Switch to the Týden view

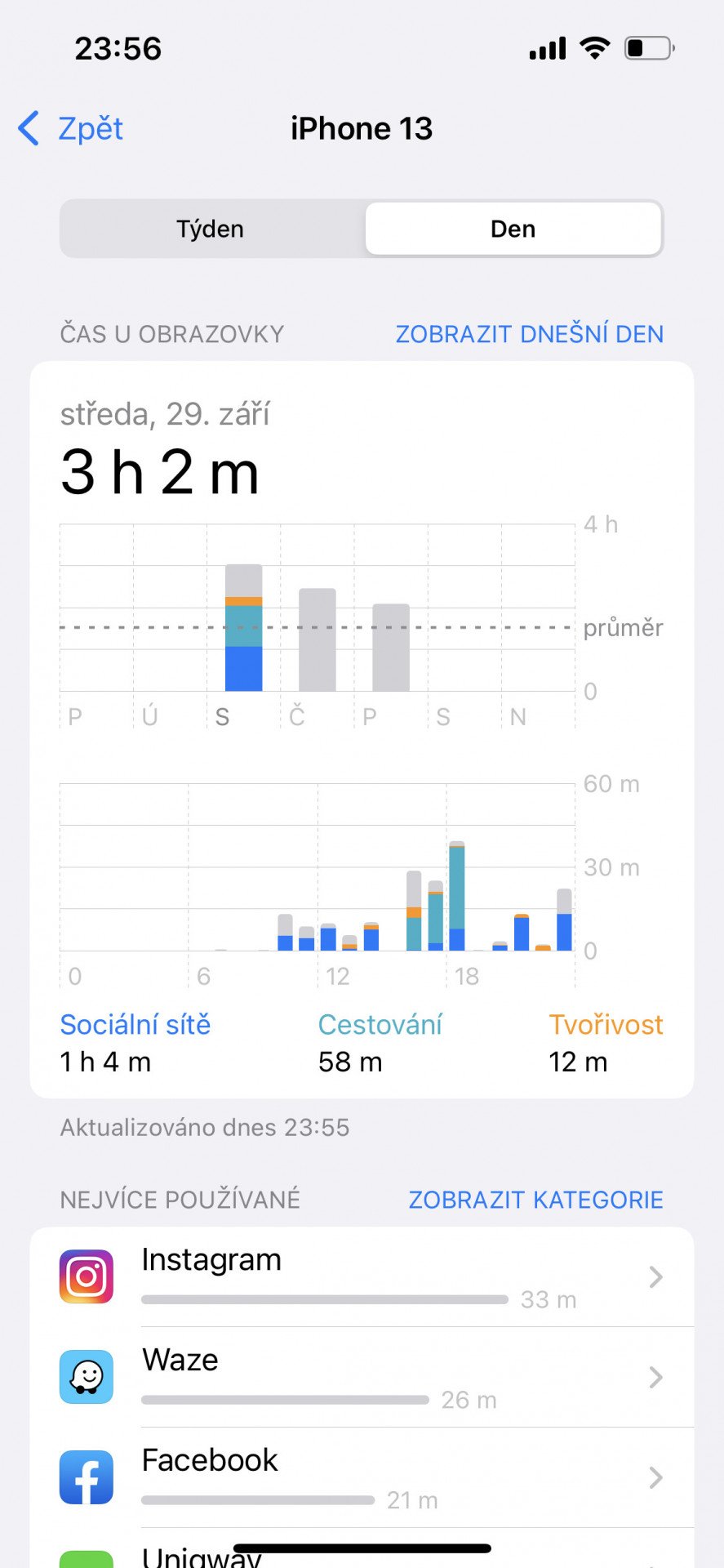[211, 229]
